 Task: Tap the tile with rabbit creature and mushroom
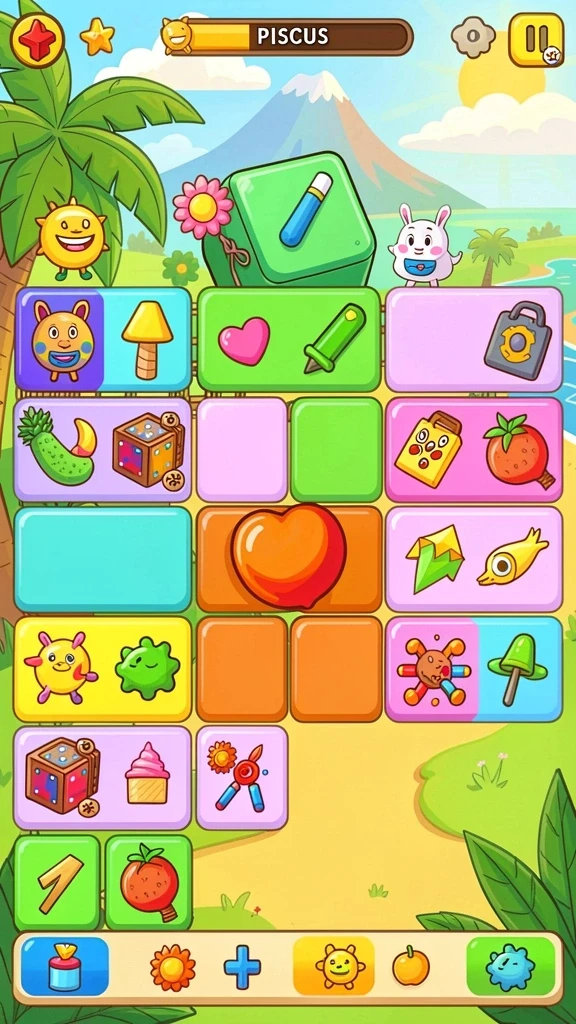(x=103, y=340)
